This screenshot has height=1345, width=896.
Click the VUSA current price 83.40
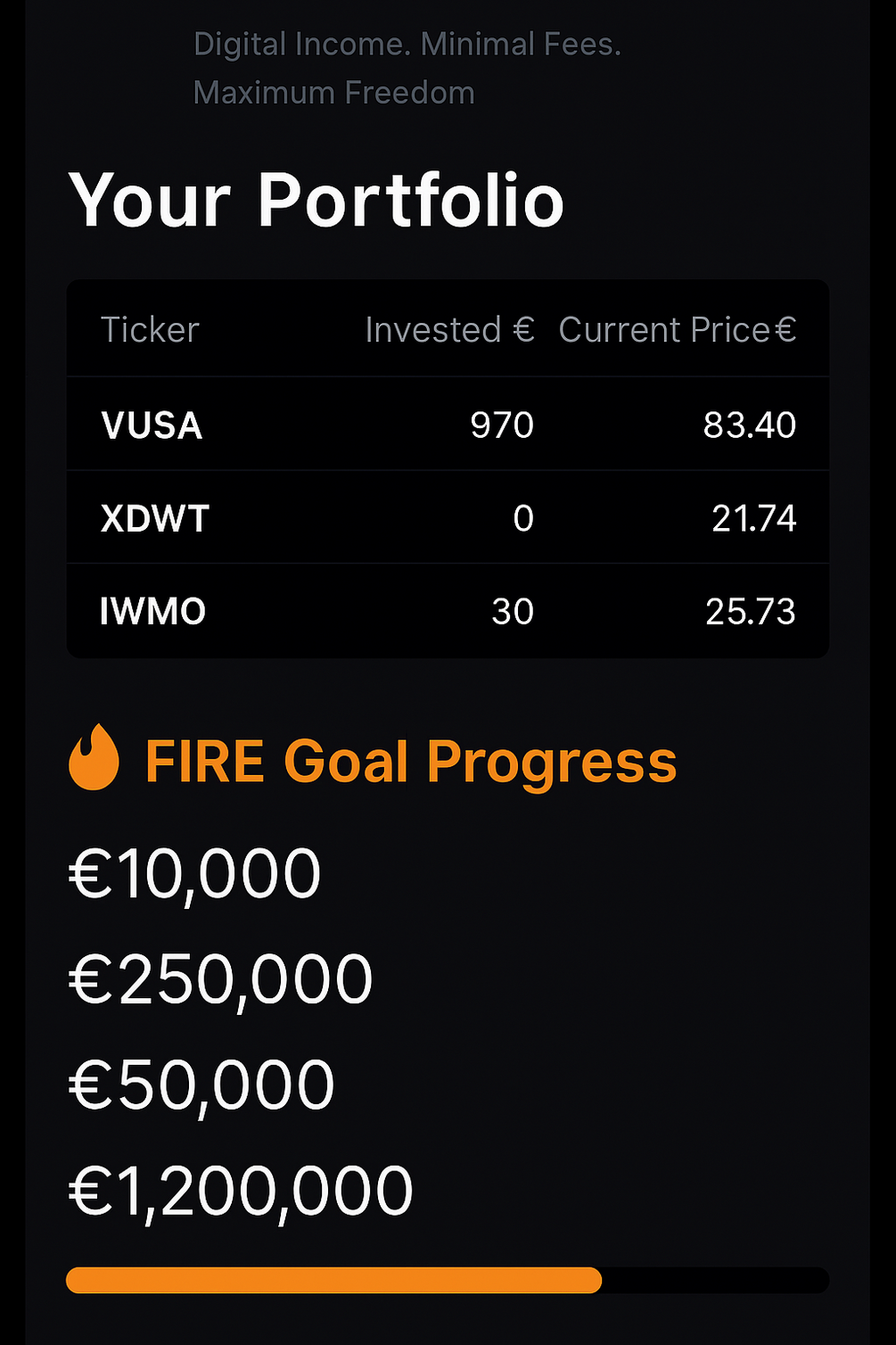[749, 425]
